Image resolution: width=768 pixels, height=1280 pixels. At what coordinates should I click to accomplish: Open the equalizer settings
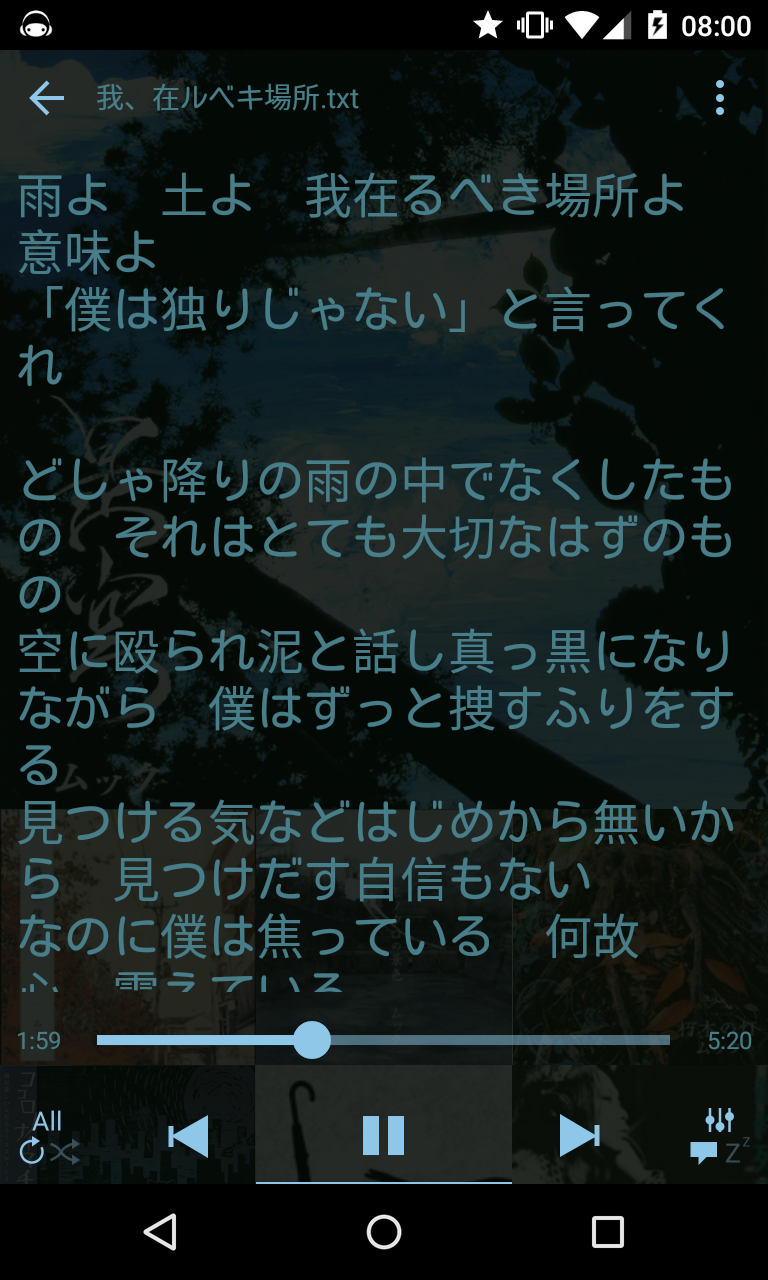coord(720,1120)
